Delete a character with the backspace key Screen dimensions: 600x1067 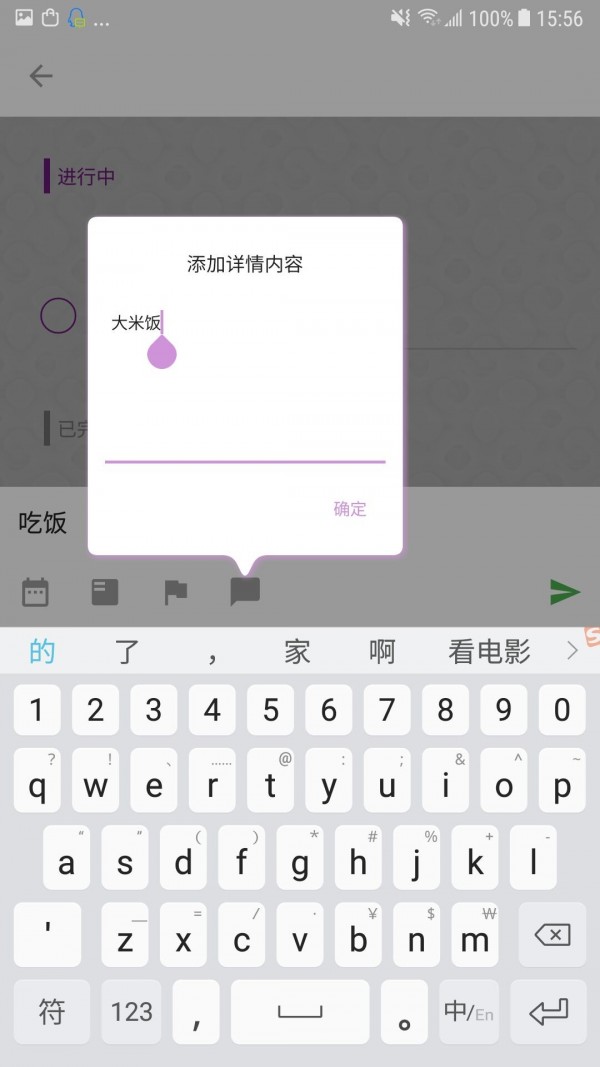click(552, 936)
